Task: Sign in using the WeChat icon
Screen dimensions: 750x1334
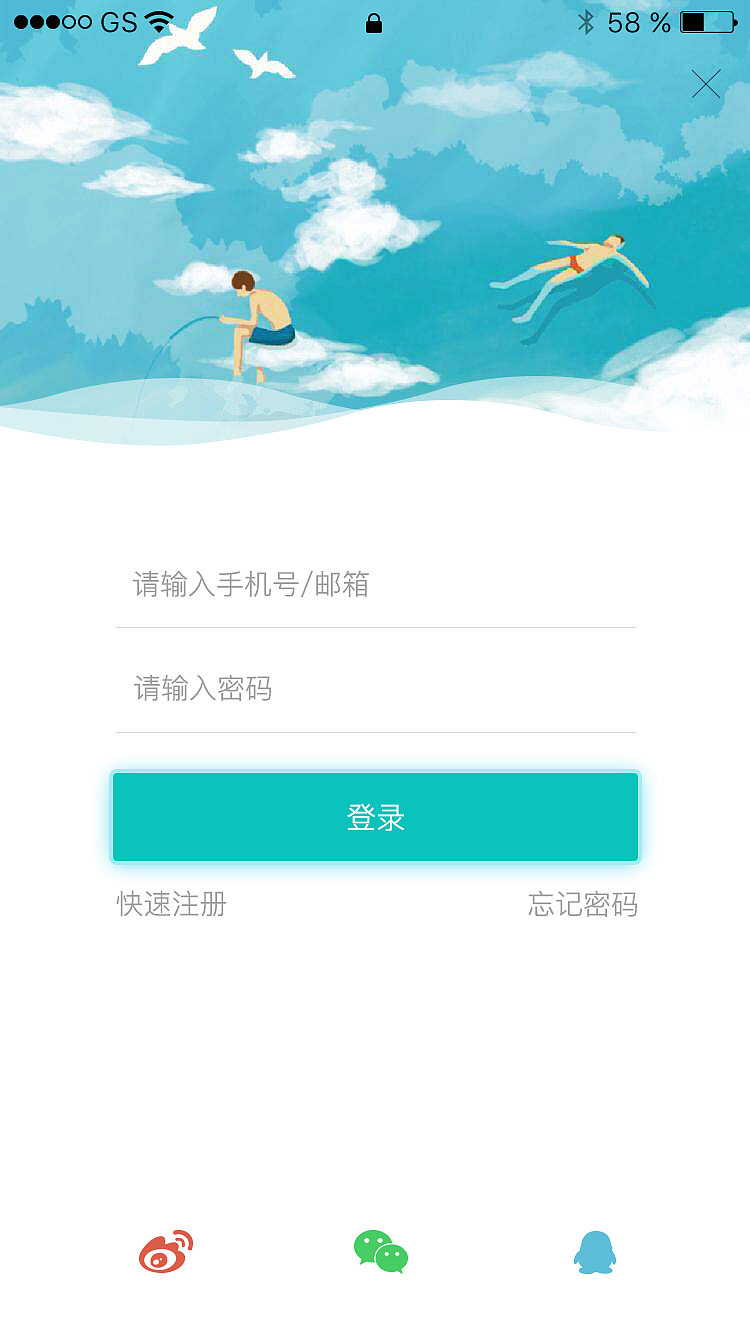Action: pyautogui.click(x=380, y=1251)
